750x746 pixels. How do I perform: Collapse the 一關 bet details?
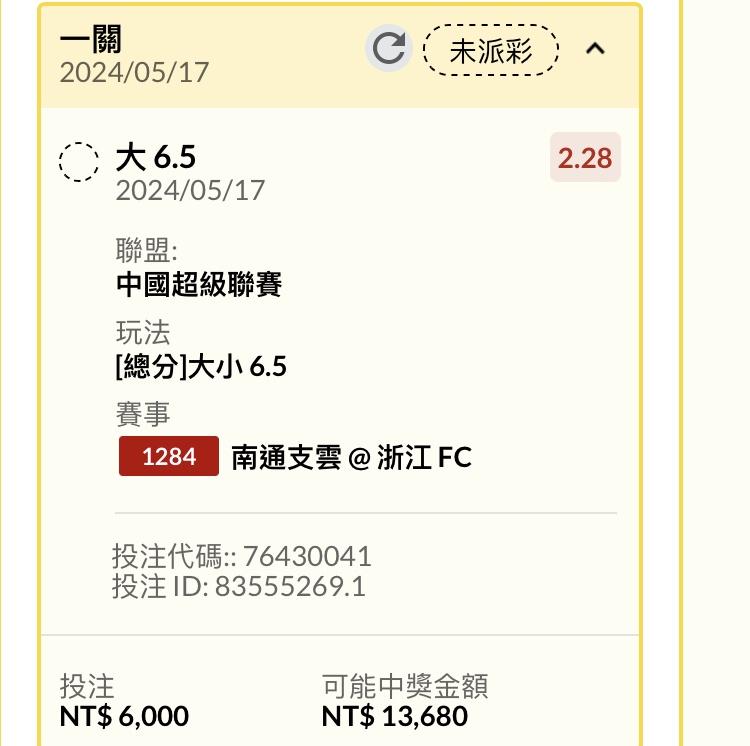click(x=595, y=48)
